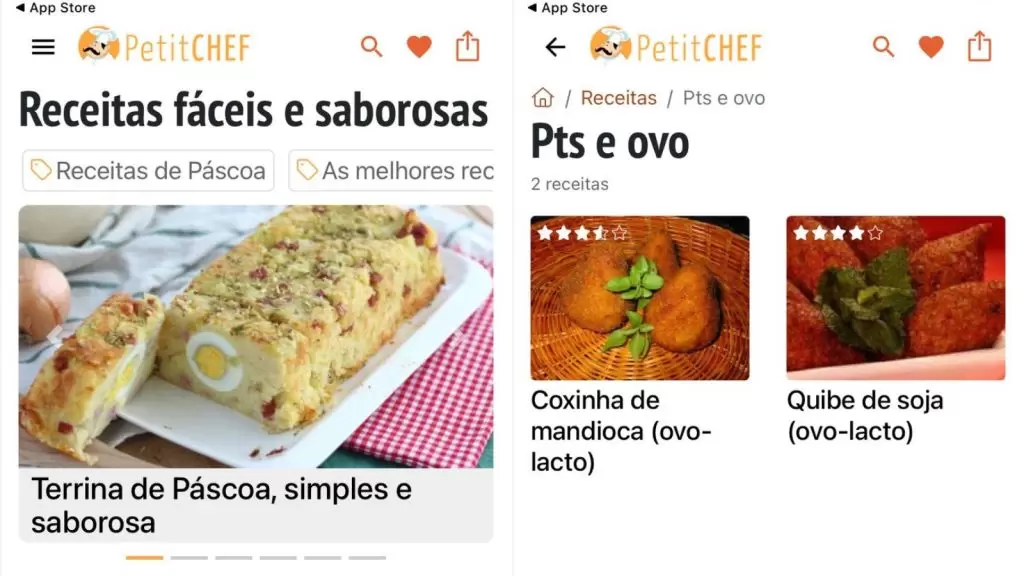Share the Pts e ovo page
1024x576 pixels.
click(x=980, y=47)
